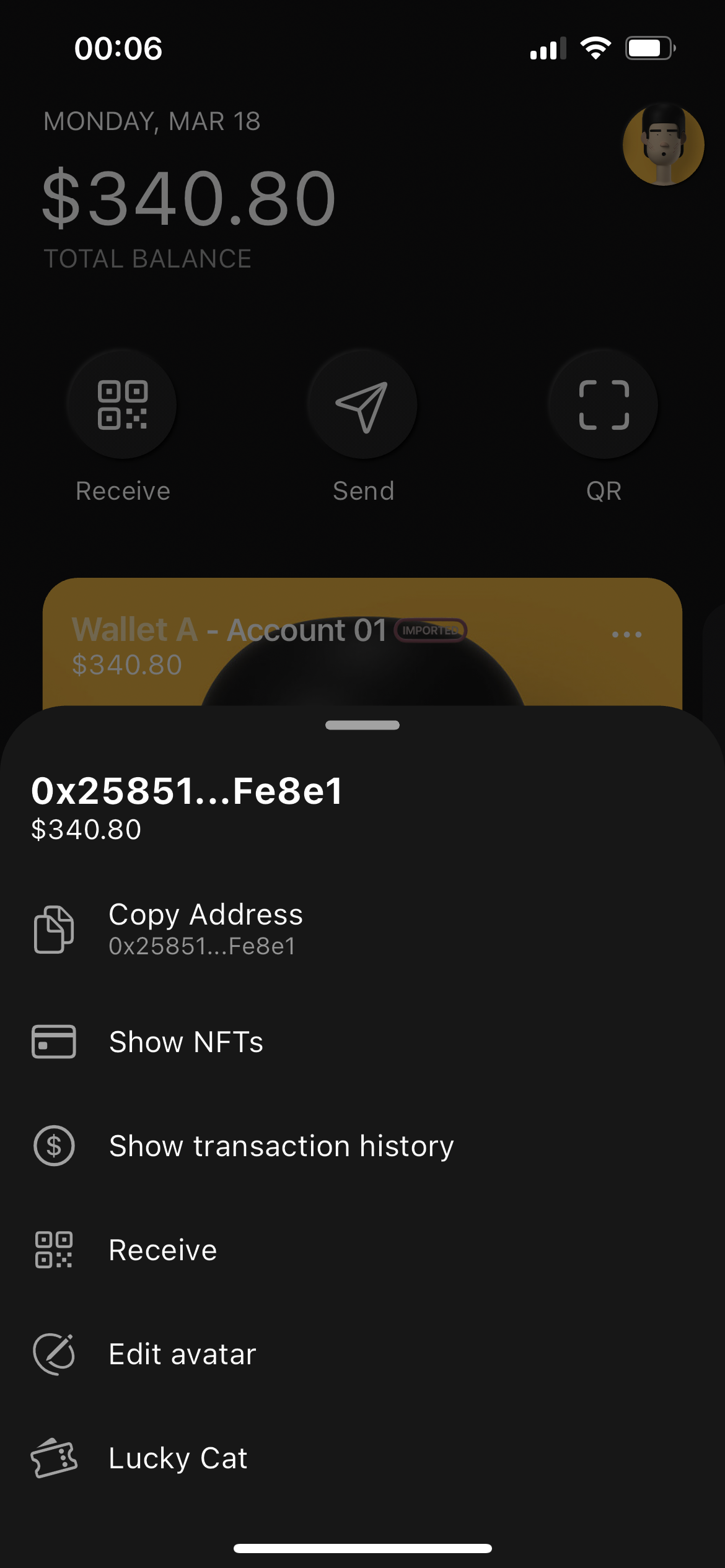Tap the sheet drag handle
Viewport: 725px width, 1568px height.
pos(362,725)
